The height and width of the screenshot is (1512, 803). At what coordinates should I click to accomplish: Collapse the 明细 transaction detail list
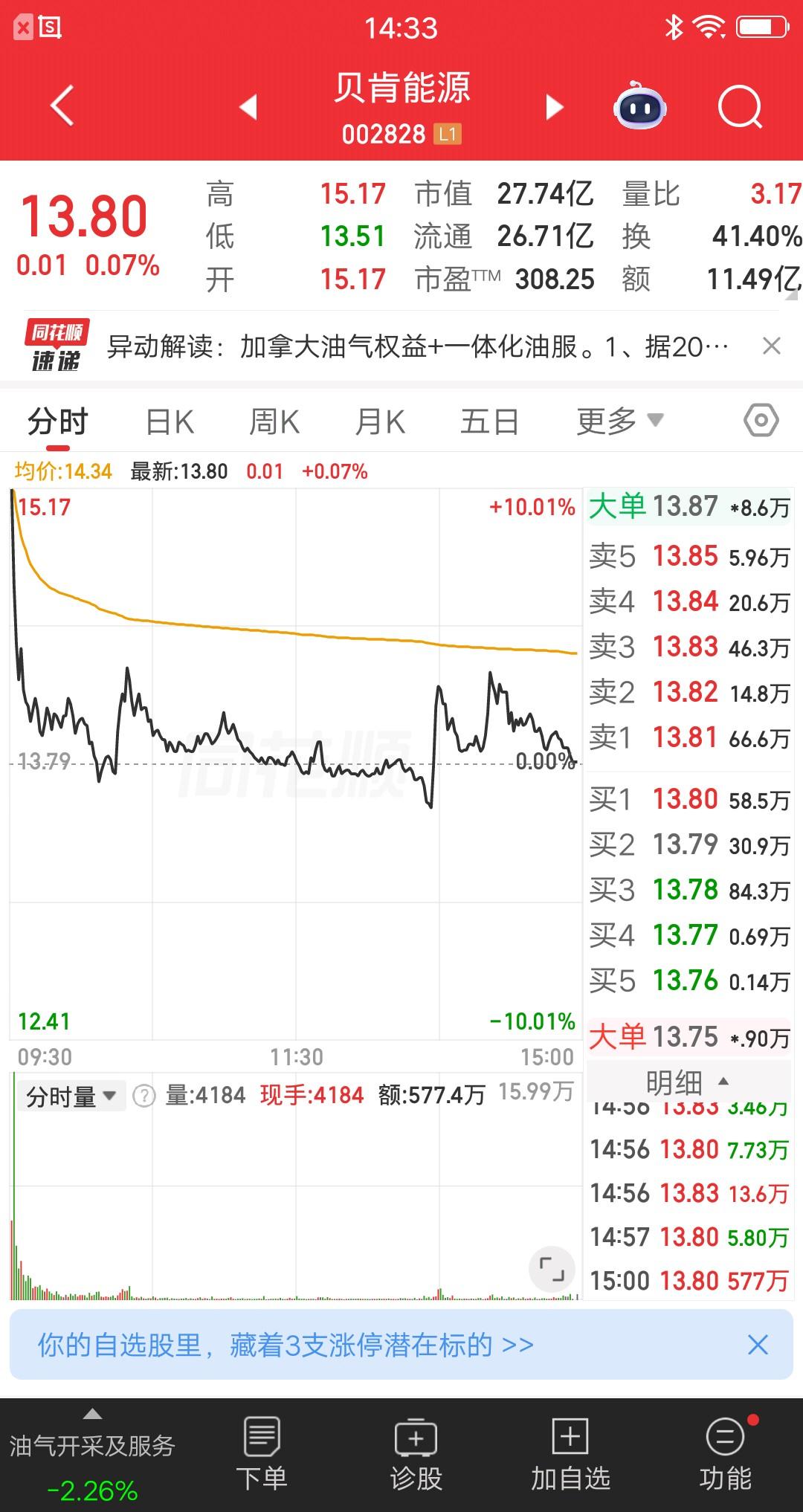coord(688,1083)
